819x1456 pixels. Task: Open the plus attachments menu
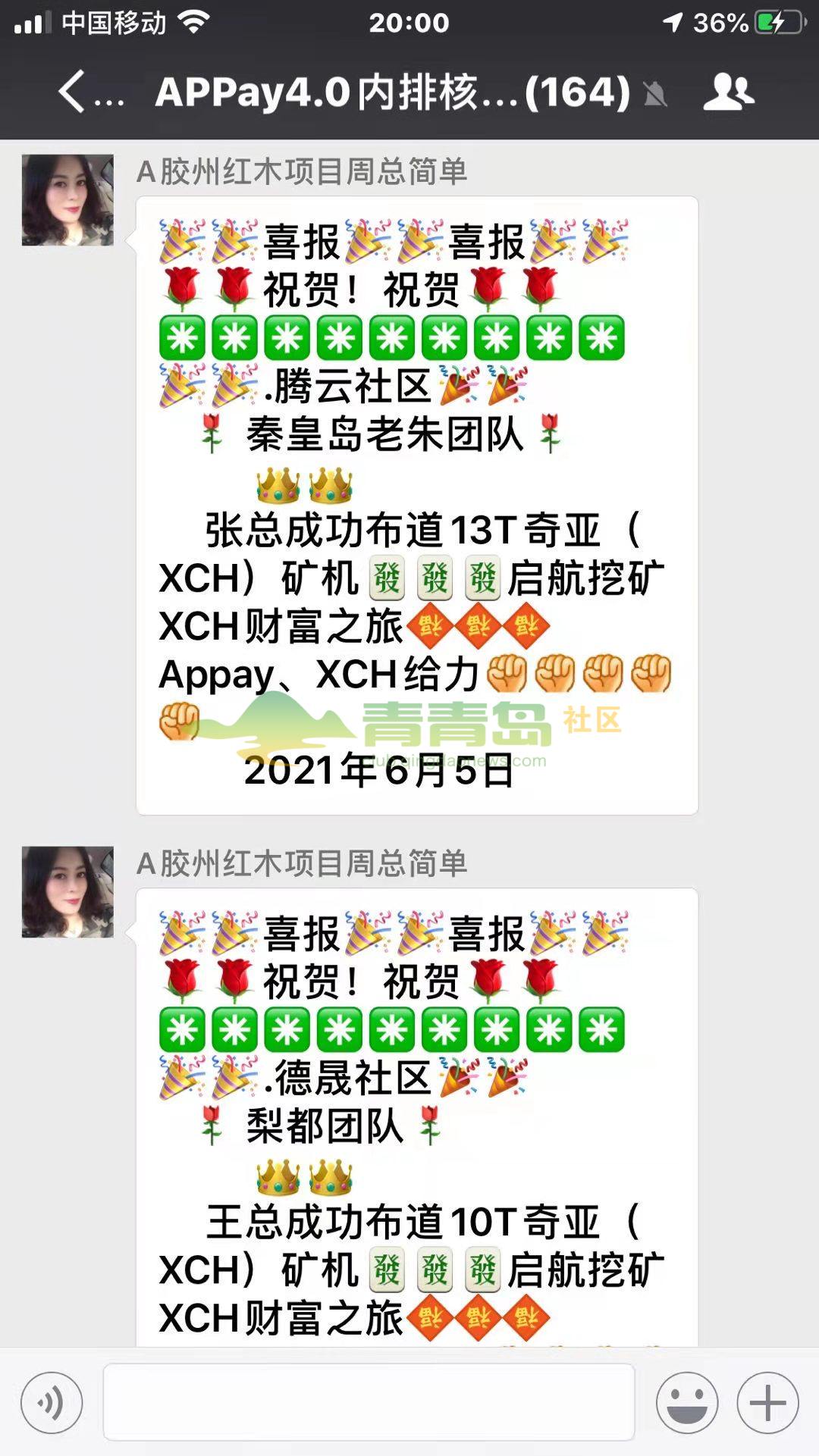tap(767, 1402)
